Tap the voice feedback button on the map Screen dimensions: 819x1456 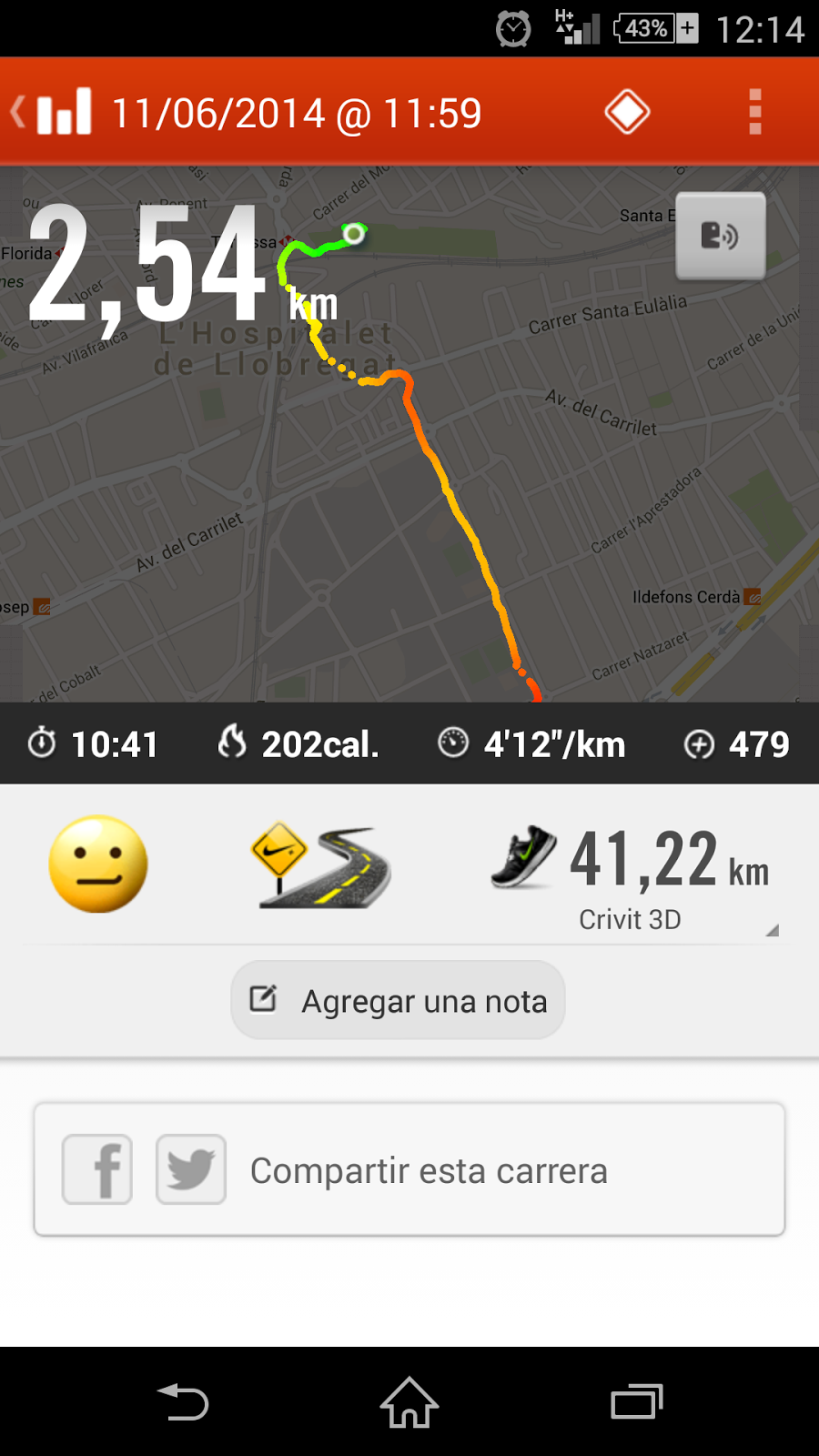[720, 237]
